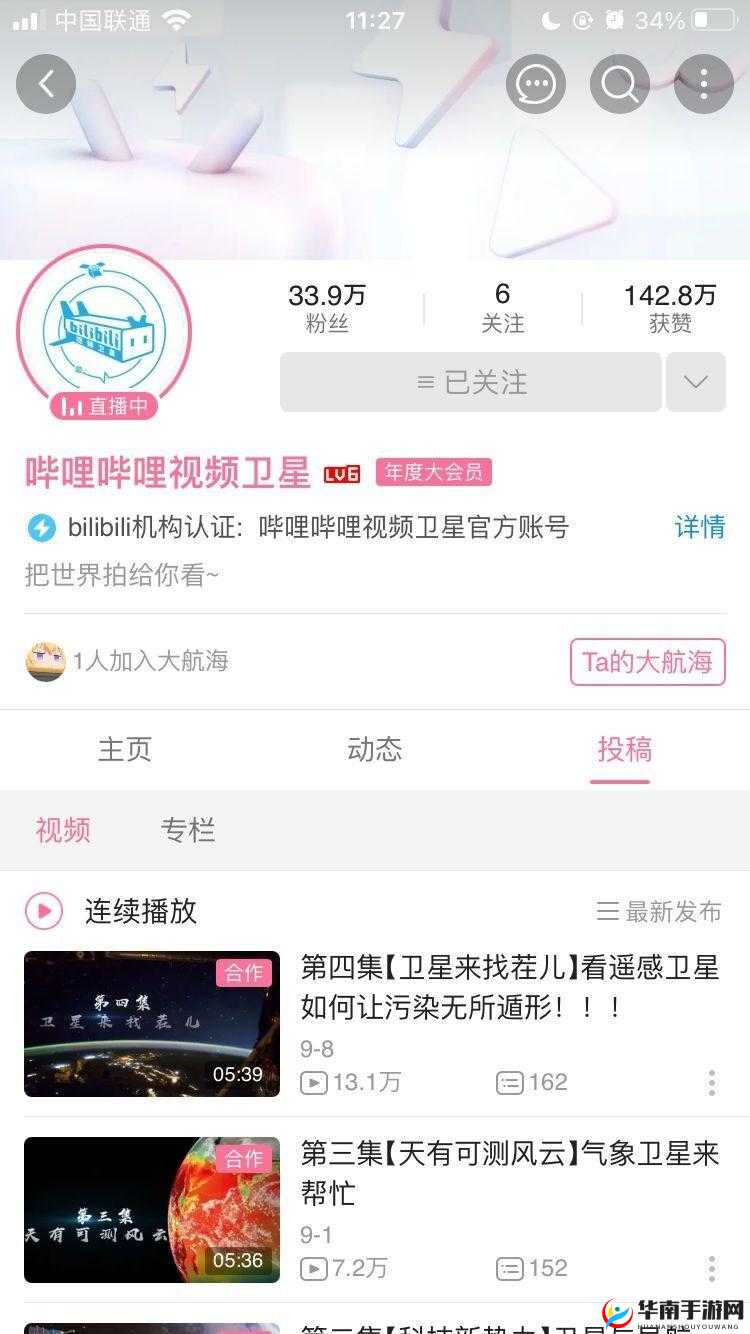The image size is (750, 1334).
Task: Tap the back arrow to leave profile
Action: click(x=45, y=84)
